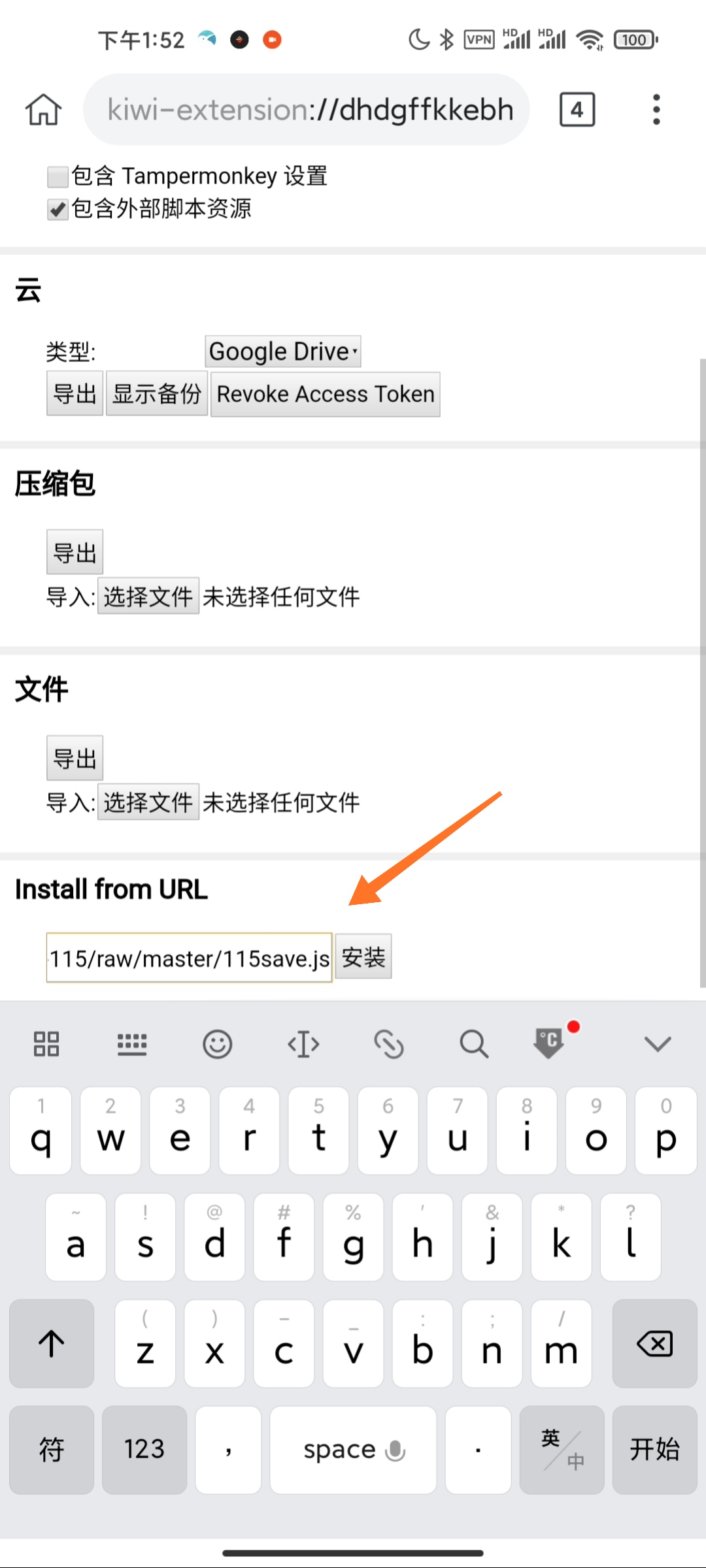This screenshot has width=706, height=1568.
Task: Tap Revoke Access Token
Action: (x=325, y=394)
